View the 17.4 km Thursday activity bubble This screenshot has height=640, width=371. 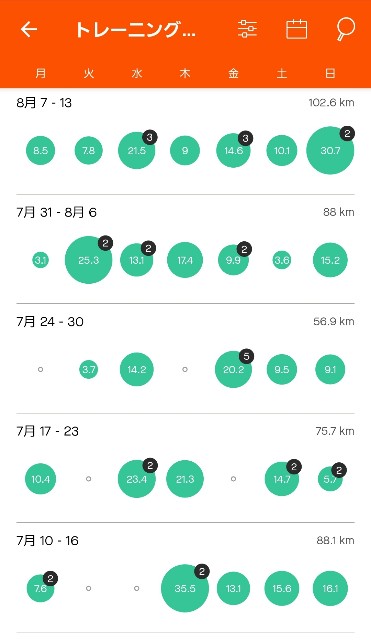(x=185, y=260)
